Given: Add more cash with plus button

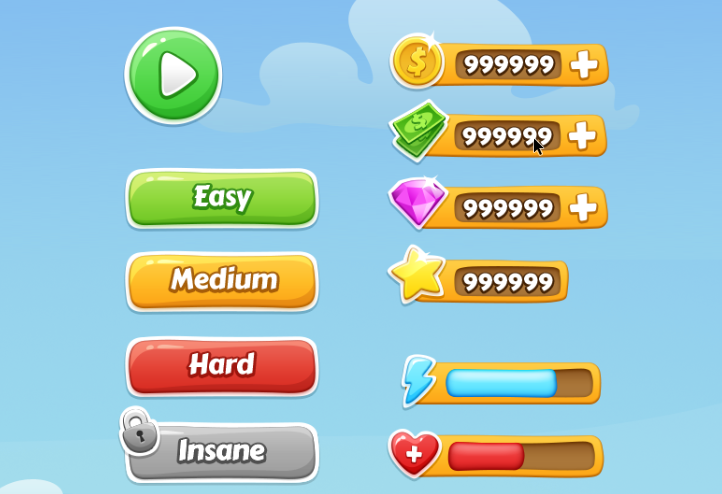Looking at the screenshot, I should coord(583,135).
